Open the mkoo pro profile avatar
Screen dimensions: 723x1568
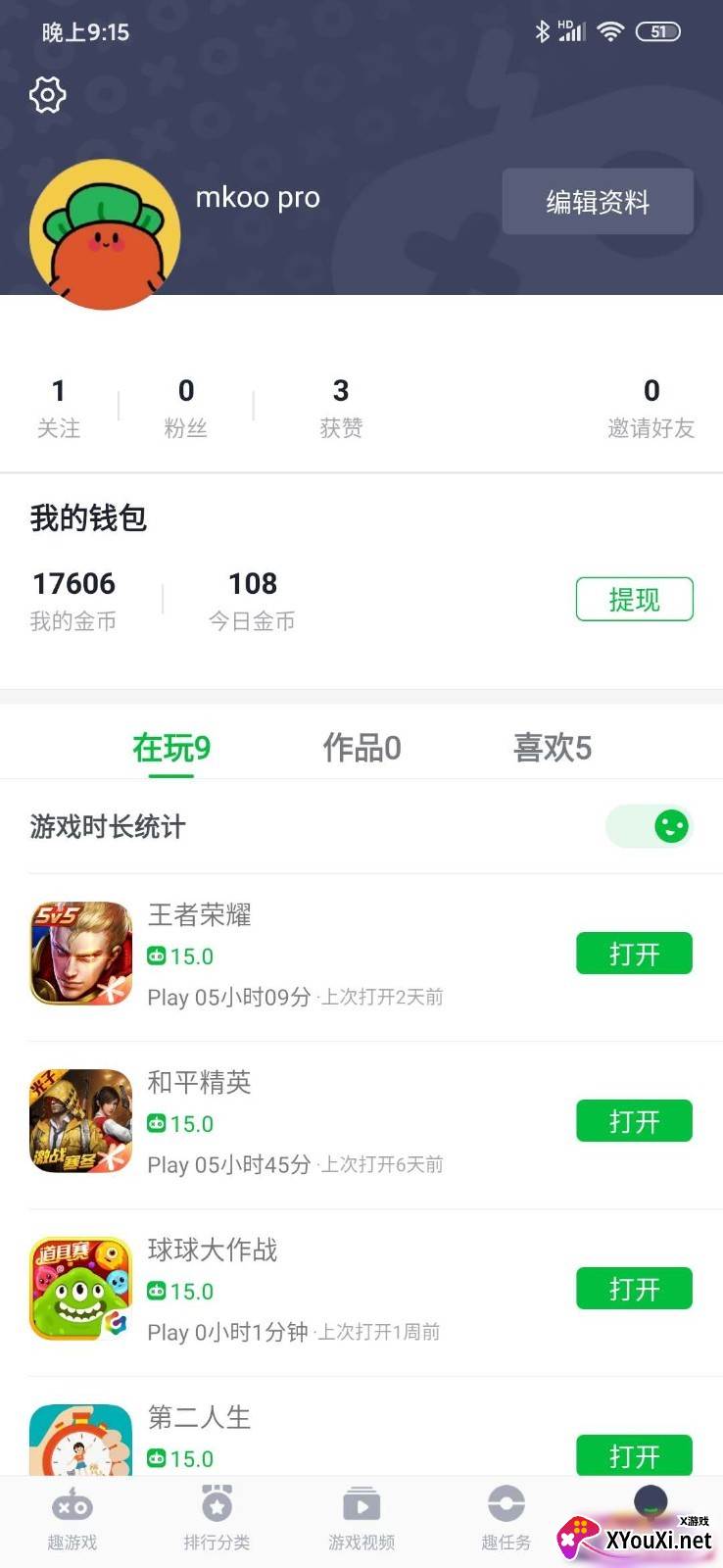click(x=105, y=235)
